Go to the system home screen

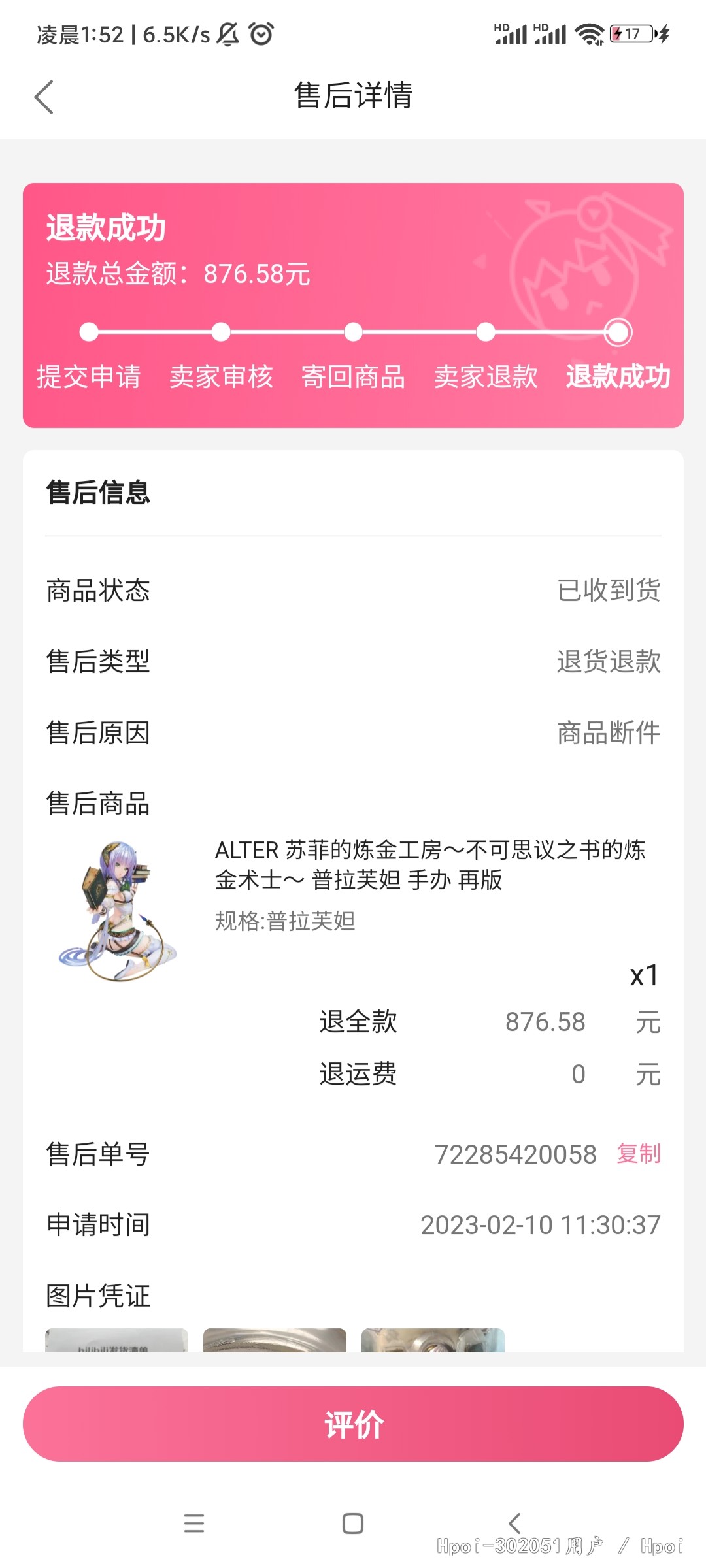click(353, 1524)
